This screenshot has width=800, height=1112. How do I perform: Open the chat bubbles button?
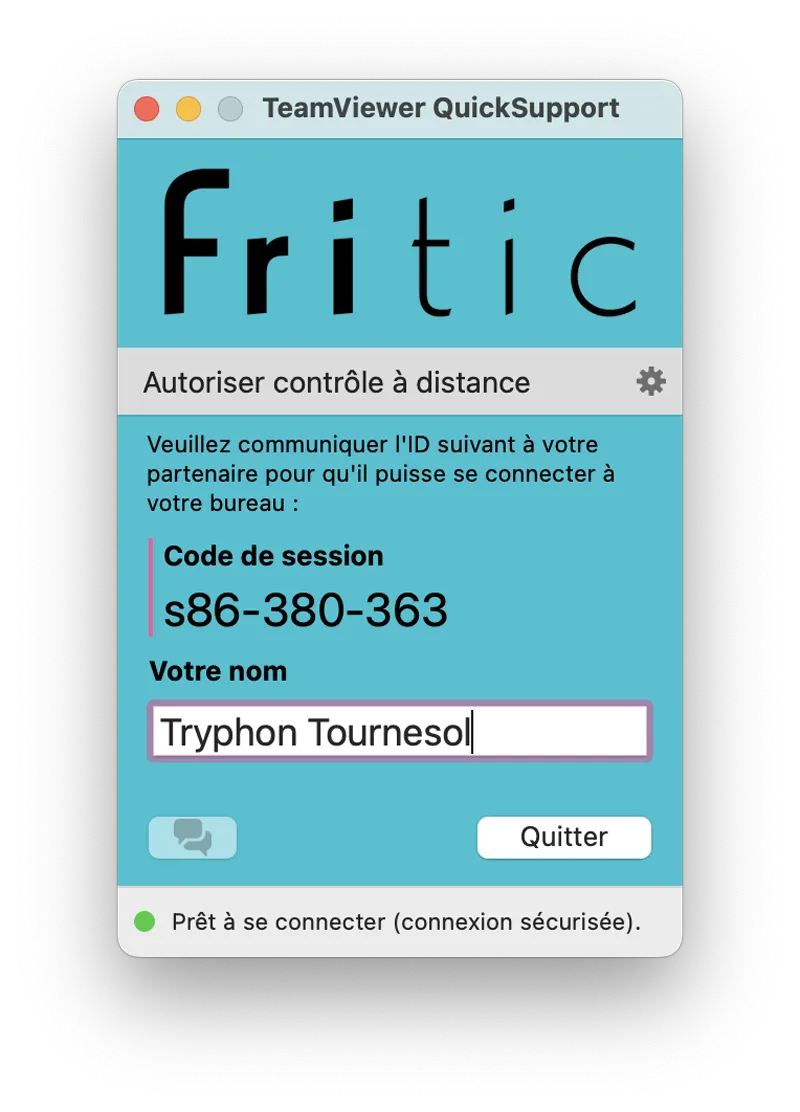(x=193, y=837)
